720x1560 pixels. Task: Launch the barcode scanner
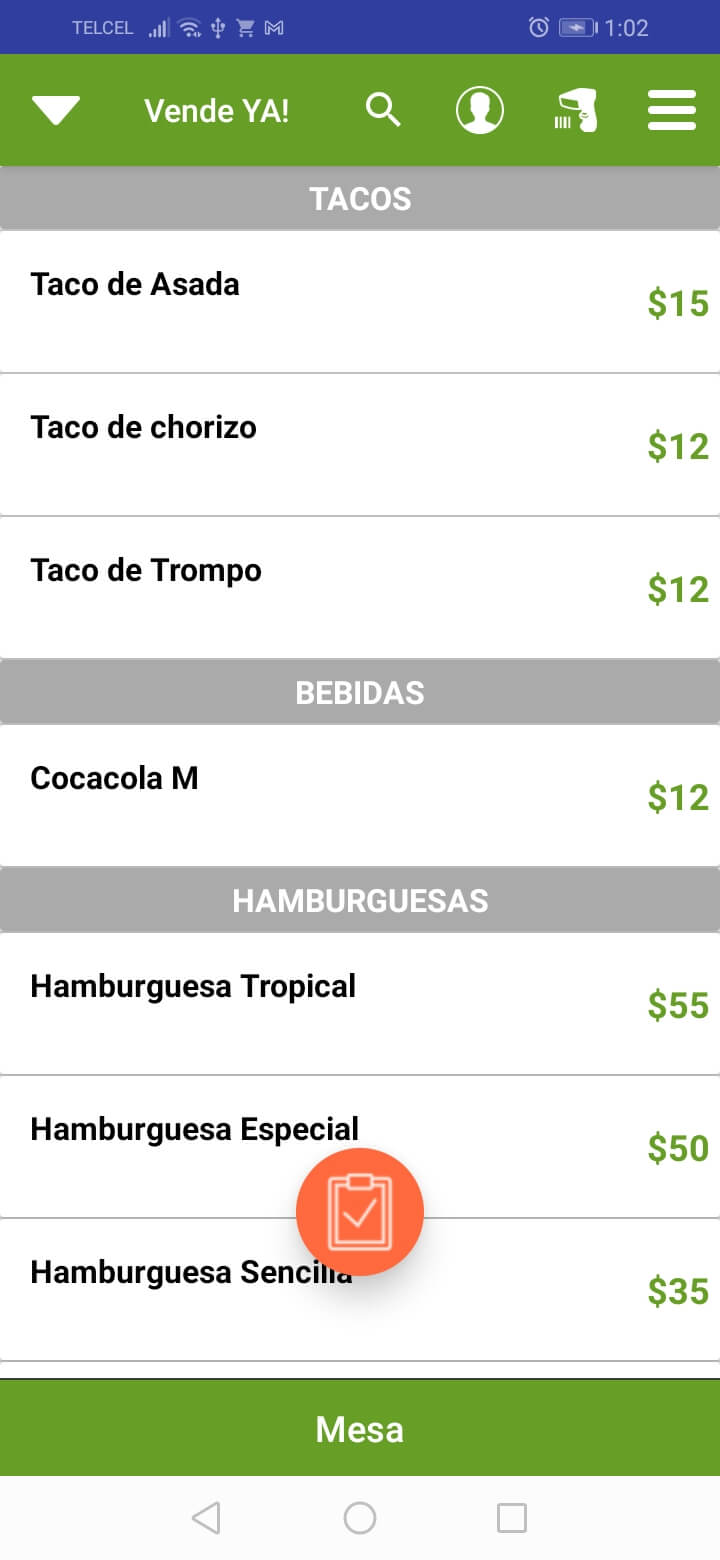click(x=575, y=110)
